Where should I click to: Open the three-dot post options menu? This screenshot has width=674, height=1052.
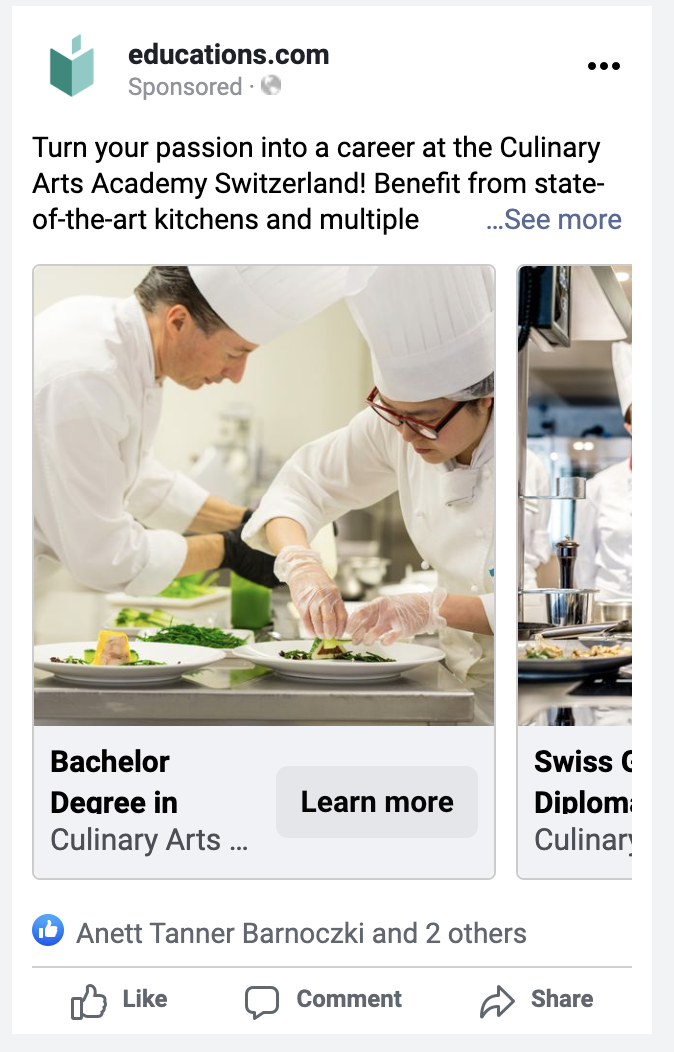(x=603, y=67)
